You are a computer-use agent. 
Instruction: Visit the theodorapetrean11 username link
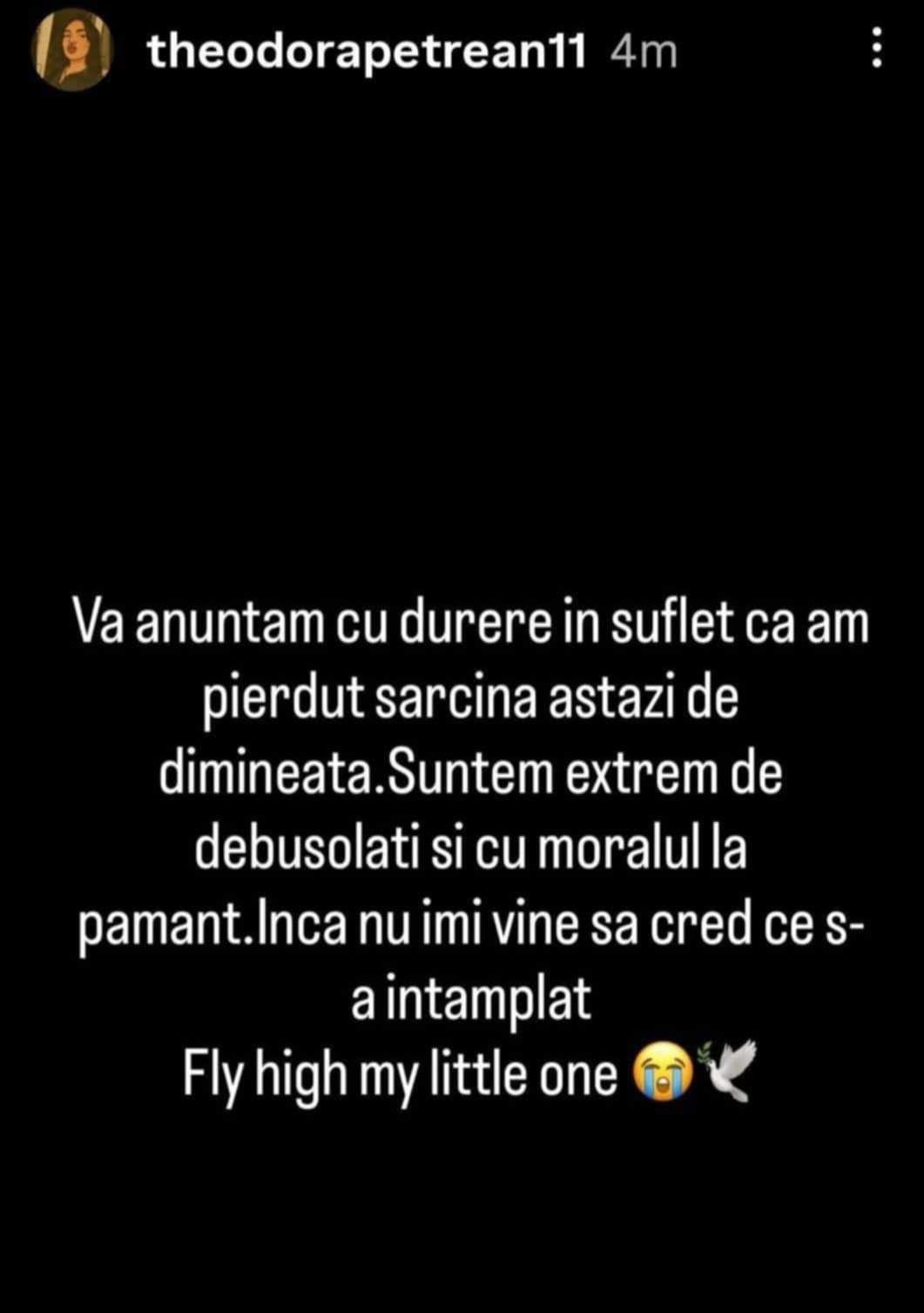pos(367,52)
